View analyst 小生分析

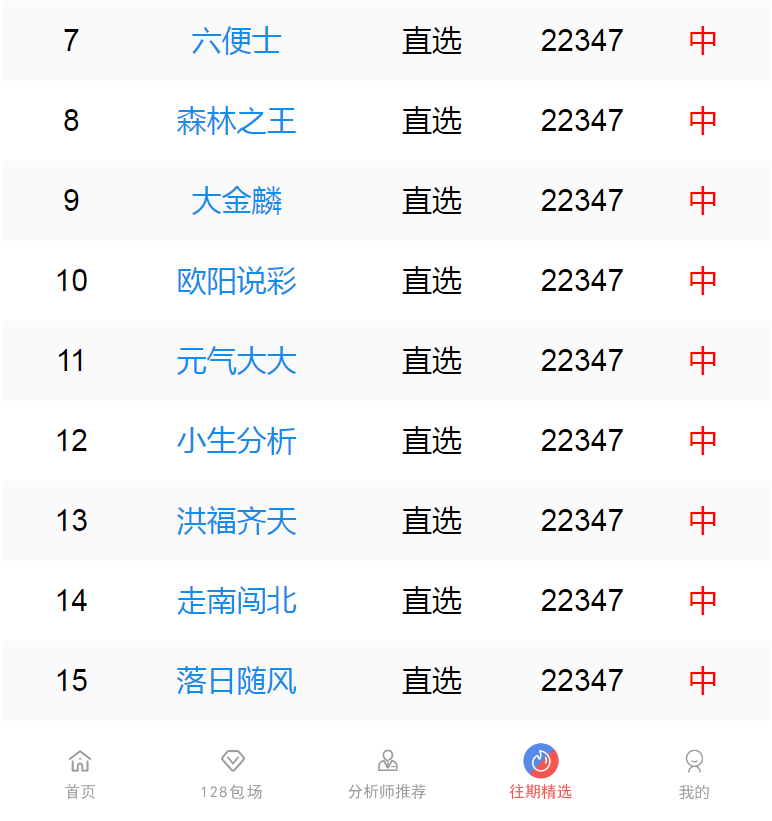(236, 441)
